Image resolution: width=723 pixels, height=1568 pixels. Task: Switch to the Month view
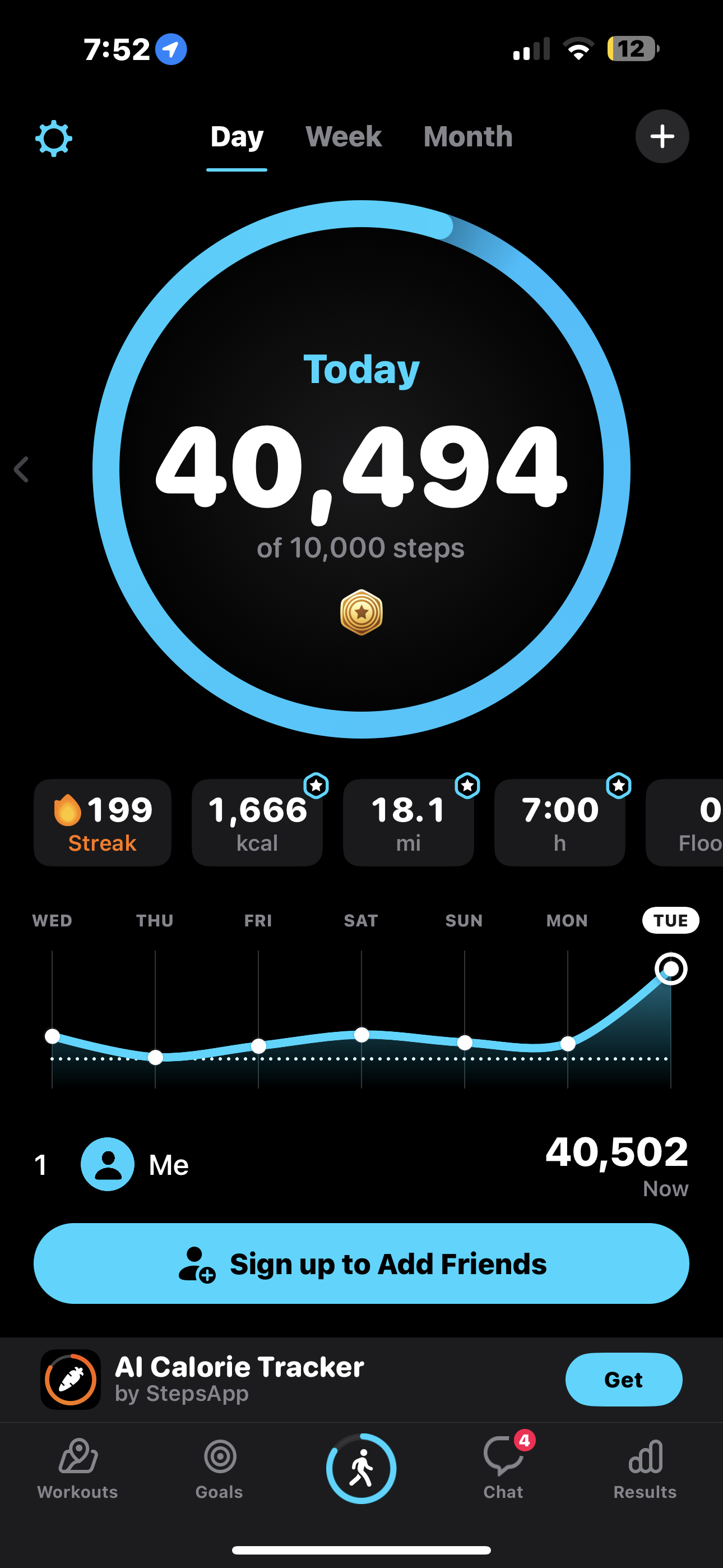tap(468, 136)
